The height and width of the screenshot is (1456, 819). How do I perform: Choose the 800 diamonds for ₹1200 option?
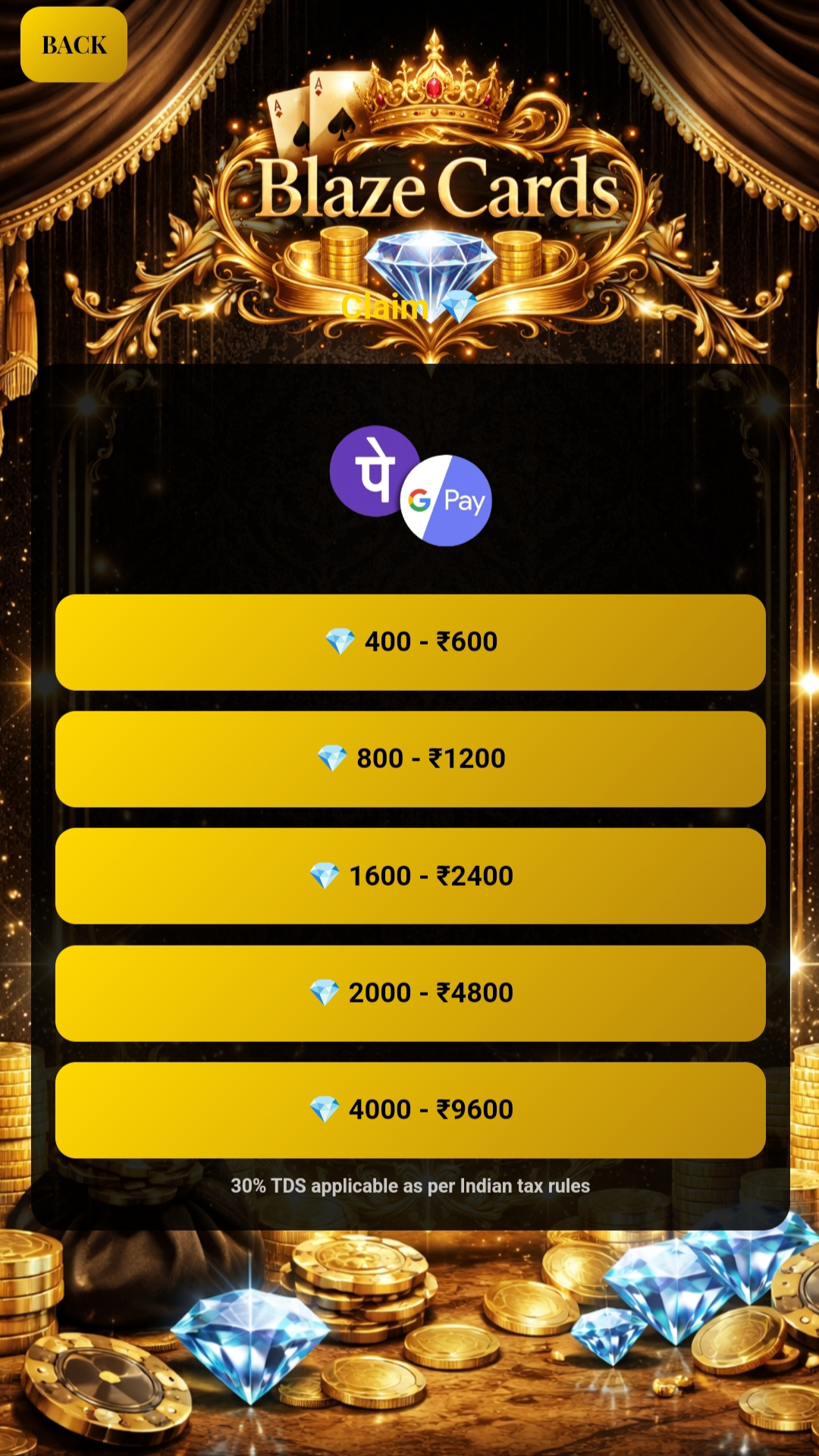(410, 758)
